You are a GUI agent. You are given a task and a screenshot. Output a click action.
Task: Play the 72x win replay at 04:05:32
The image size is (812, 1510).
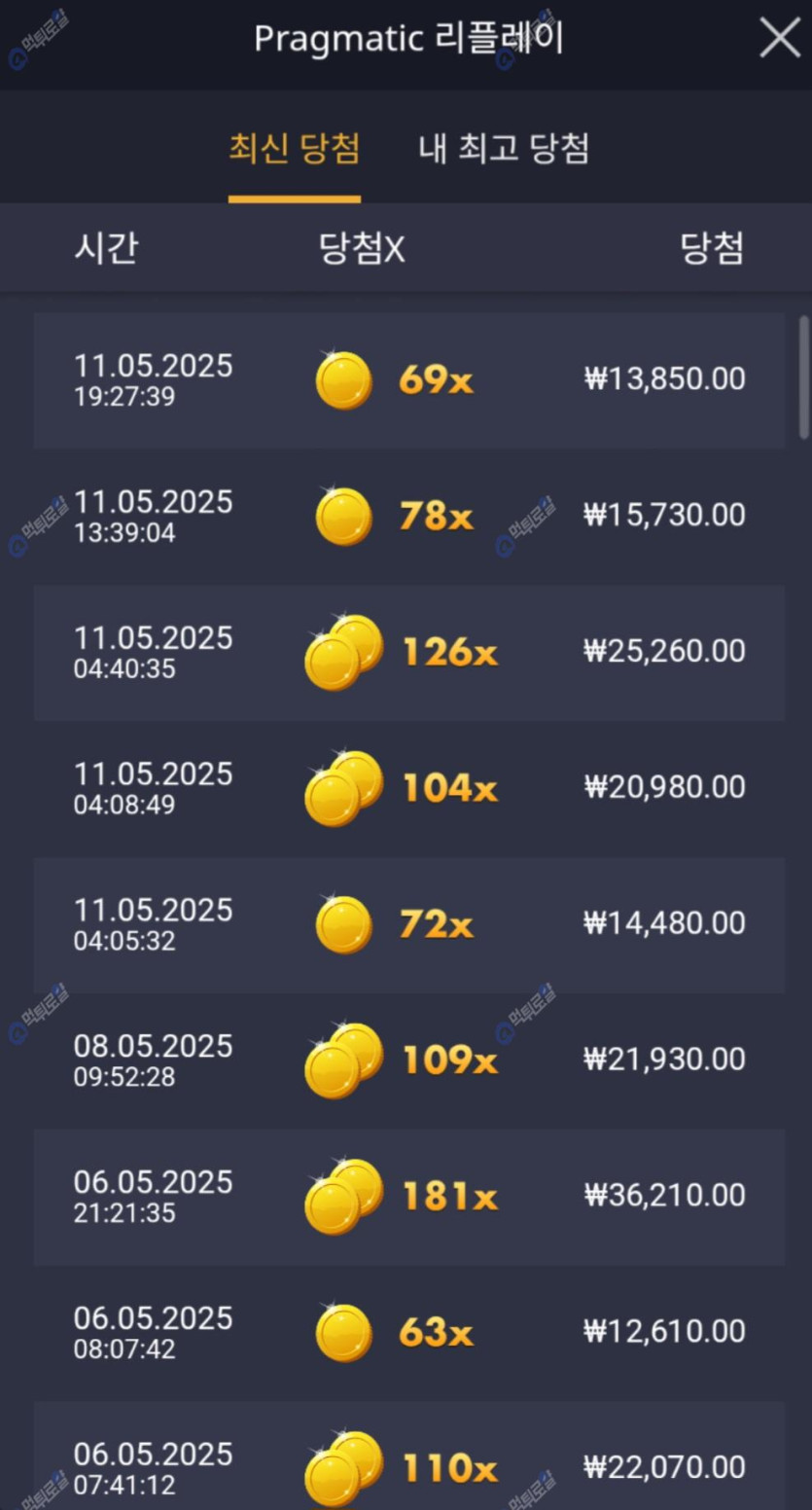(x=408, y=924)
